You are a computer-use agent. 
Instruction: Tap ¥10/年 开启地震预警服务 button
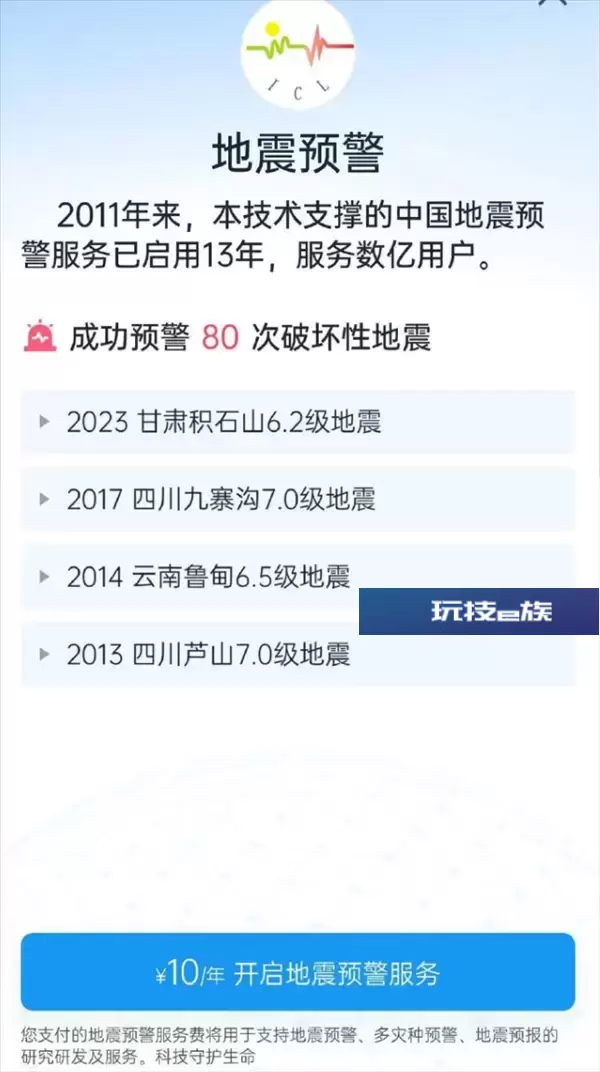298,972
